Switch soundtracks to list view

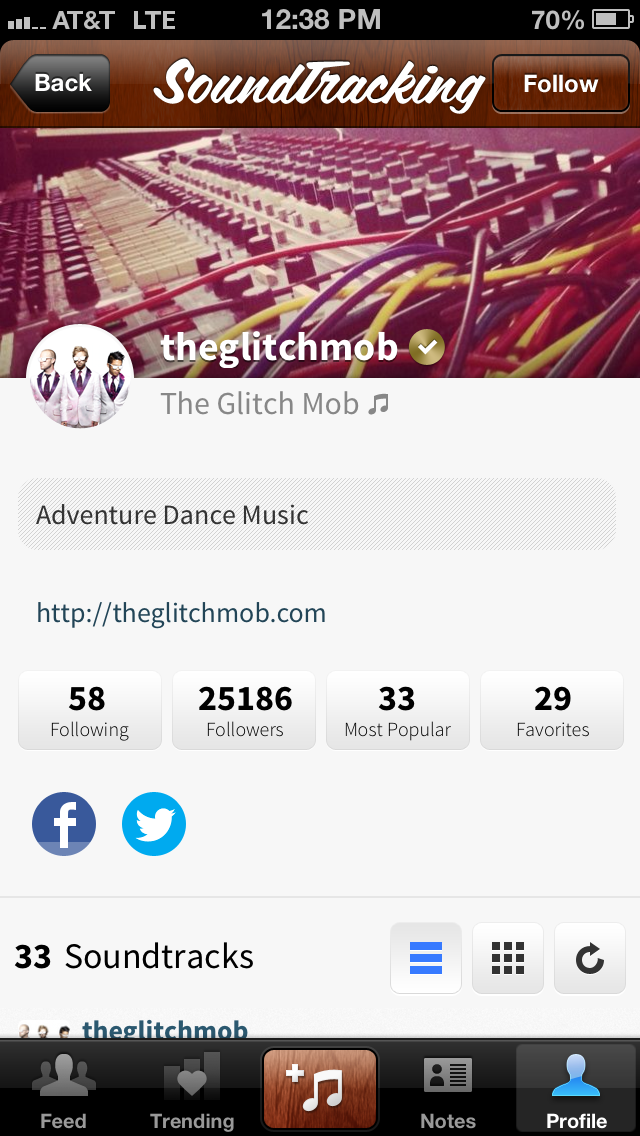tap(426, 958)
